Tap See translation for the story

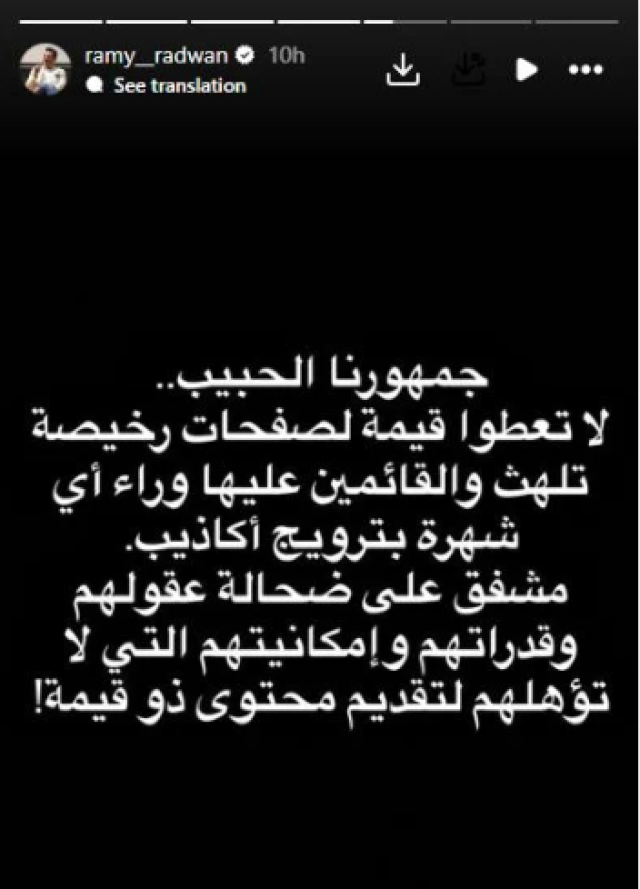179,86
